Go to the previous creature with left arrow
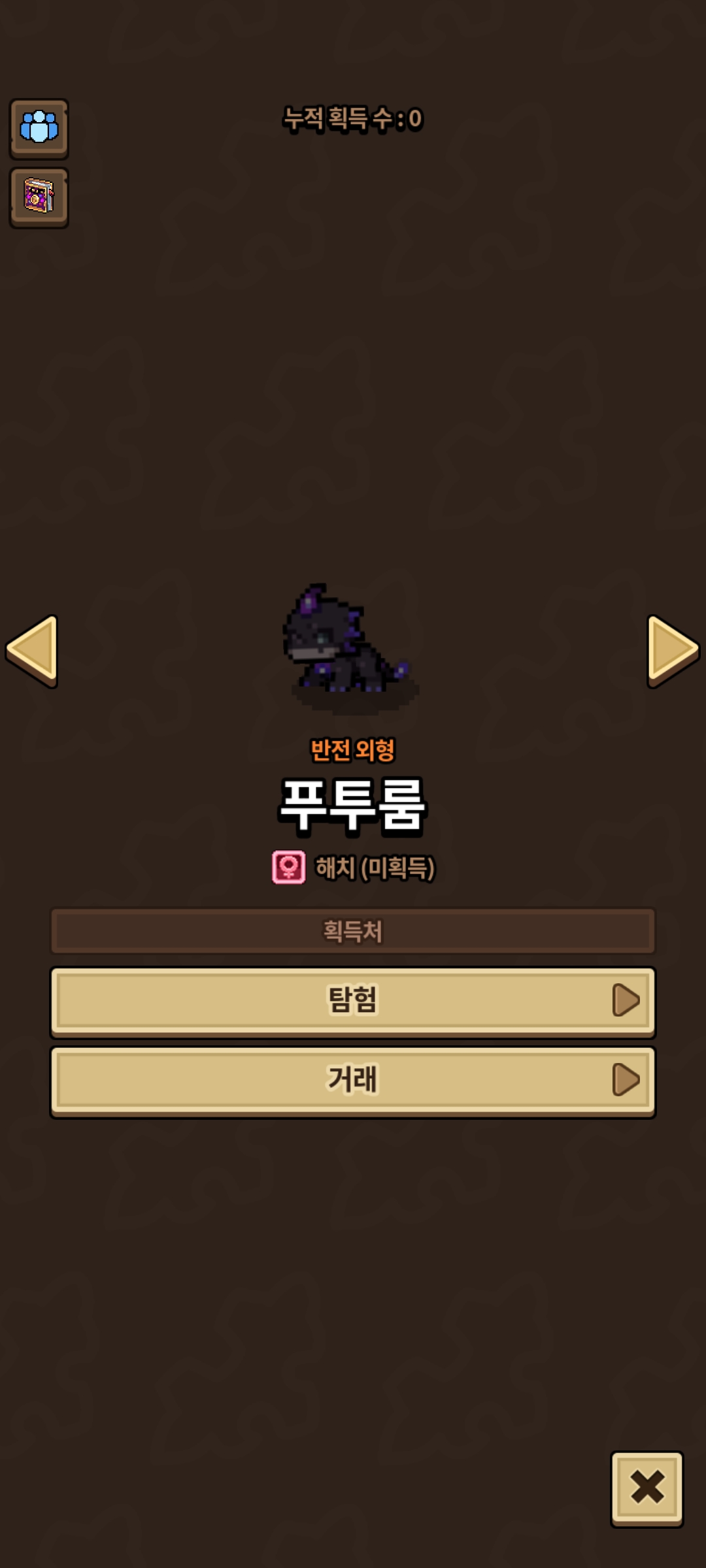Image resolution: width=706 pixels, height=1568 pixels. point(32,651)
